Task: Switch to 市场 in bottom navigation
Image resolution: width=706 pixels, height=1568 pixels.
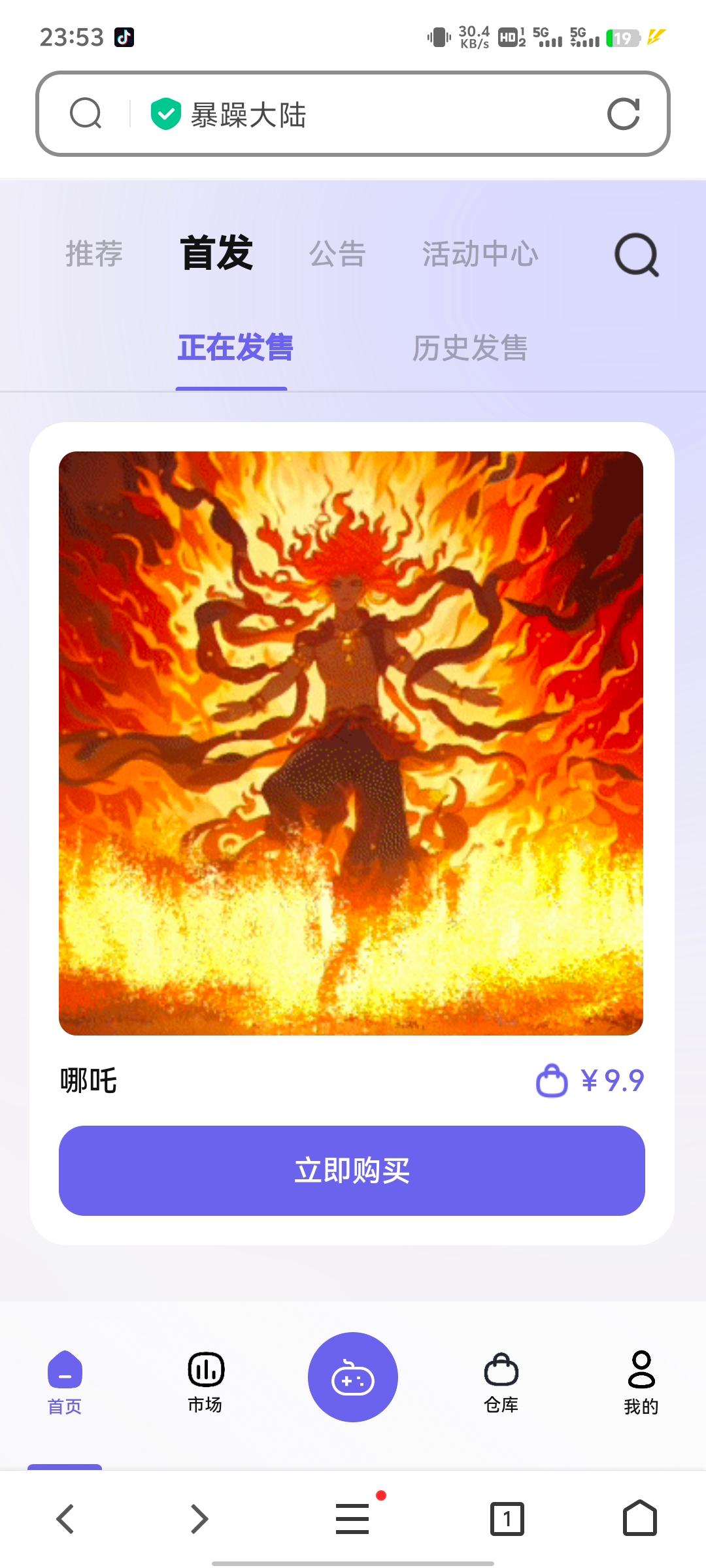Action: pos(205,1381)
